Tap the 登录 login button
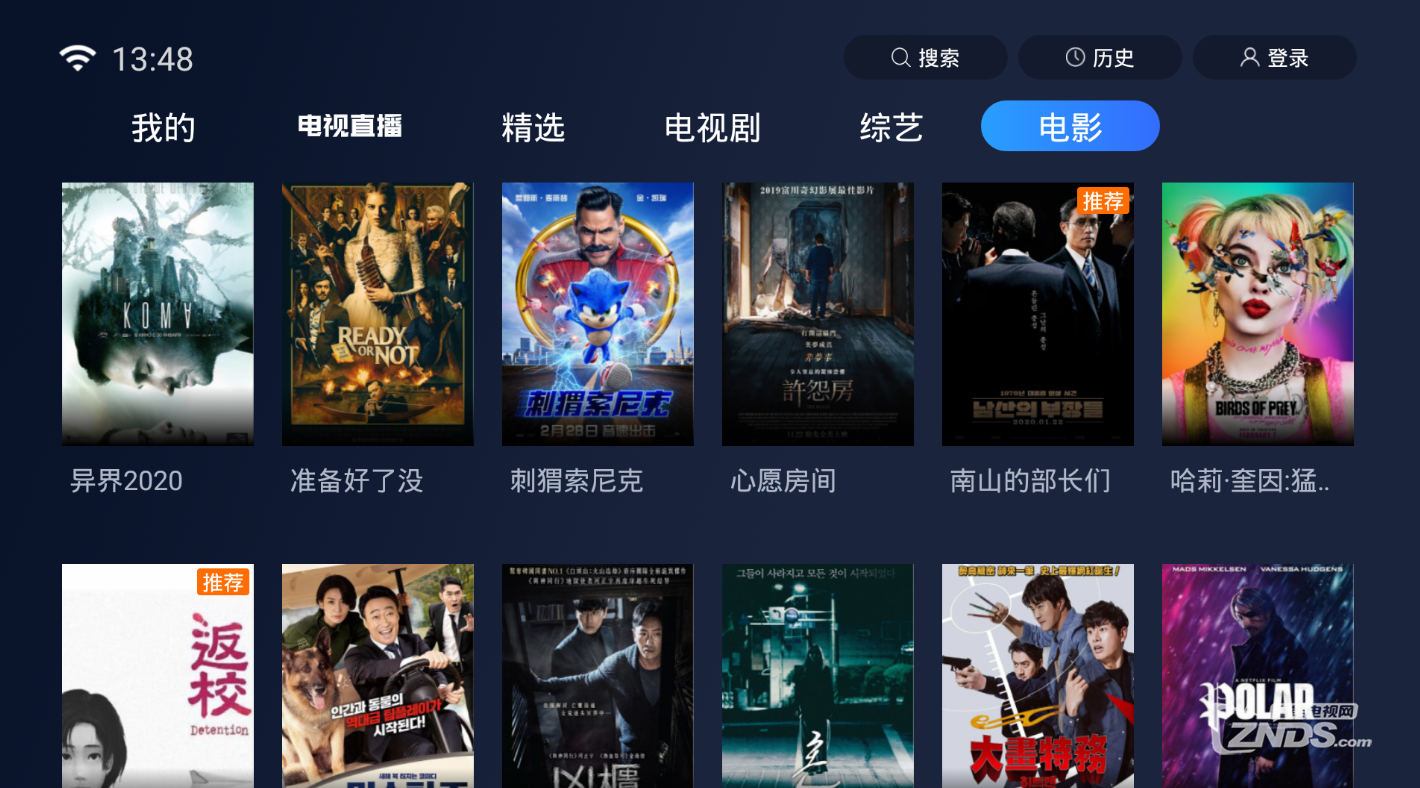Screen dimensions: 1420x788 (x=1274, y=58)
